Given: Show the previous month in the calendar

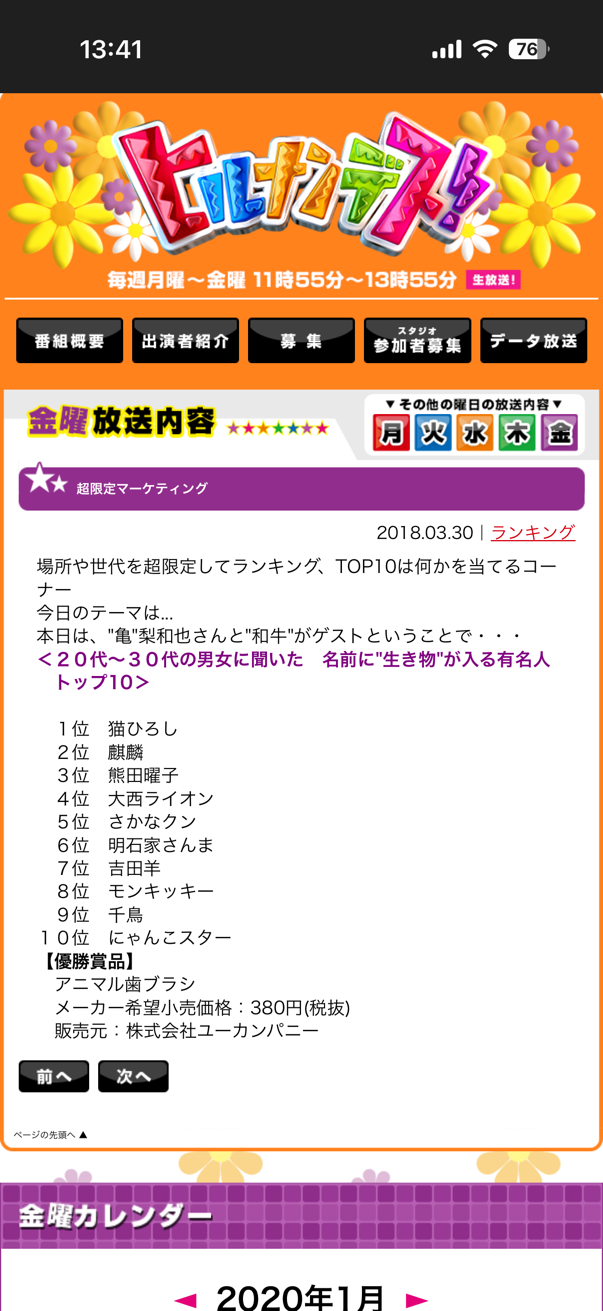Looking at the screenshot, I should click(185, 1299).
